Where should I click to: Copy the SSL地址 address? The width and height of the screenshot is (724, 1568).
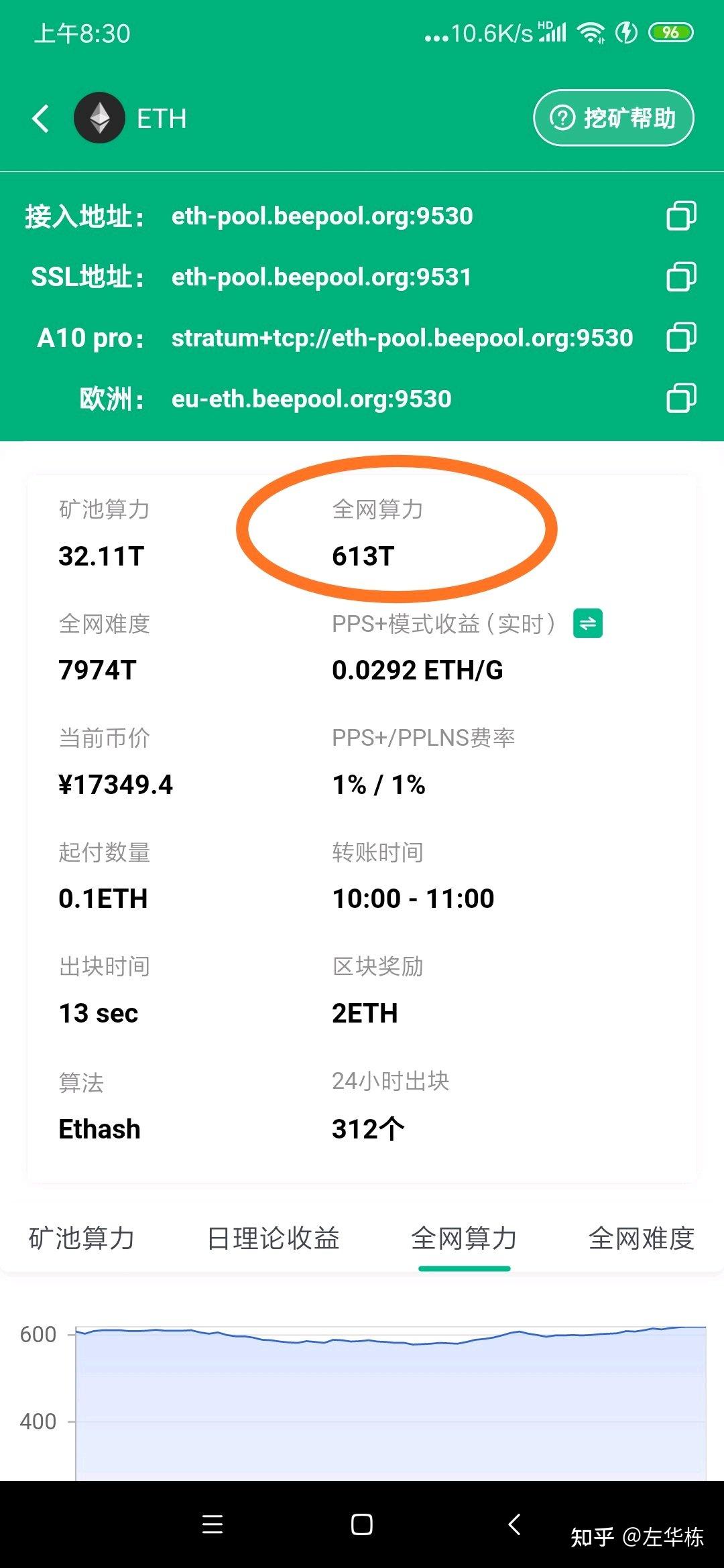click(x=680, y=277)
